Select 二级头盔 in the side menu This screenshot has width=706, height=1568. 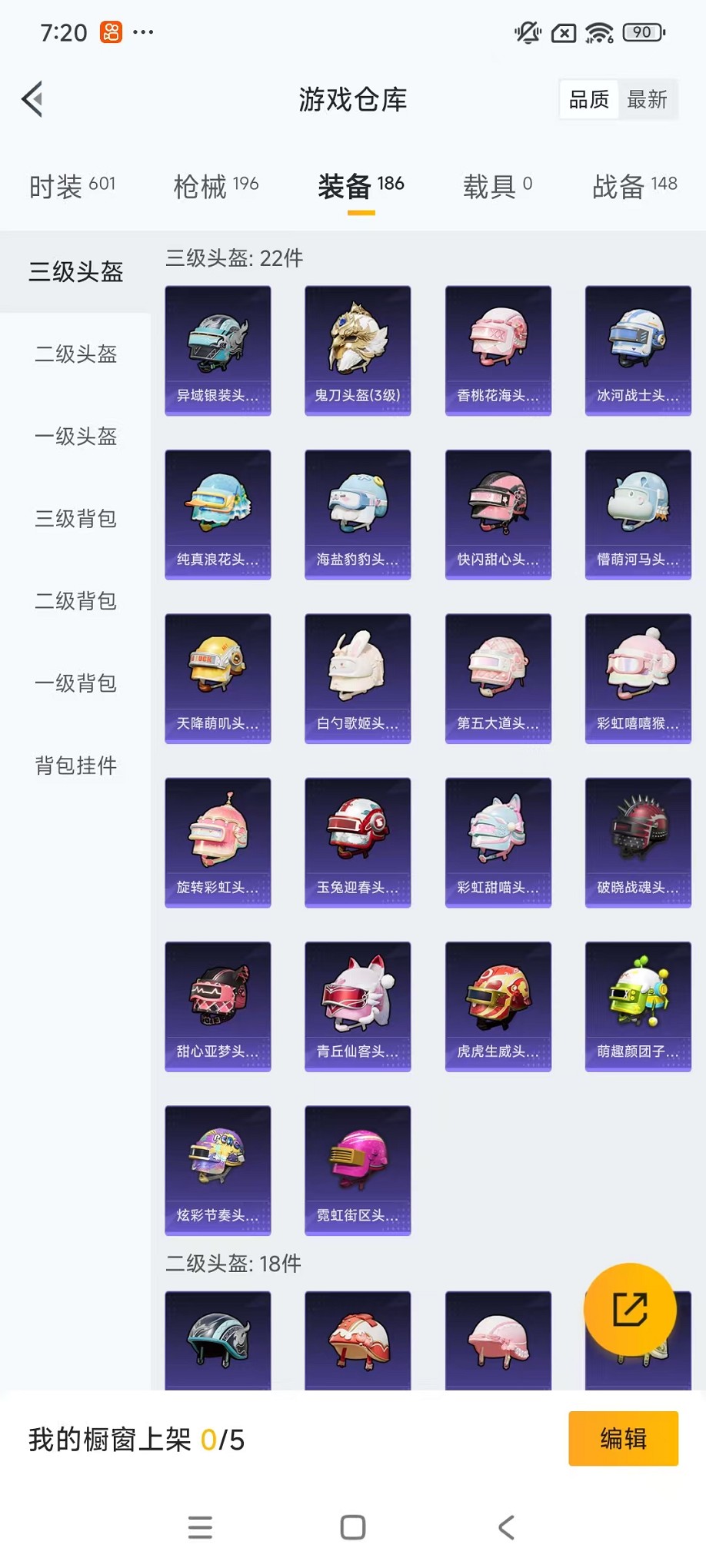(x=75, y=354)
